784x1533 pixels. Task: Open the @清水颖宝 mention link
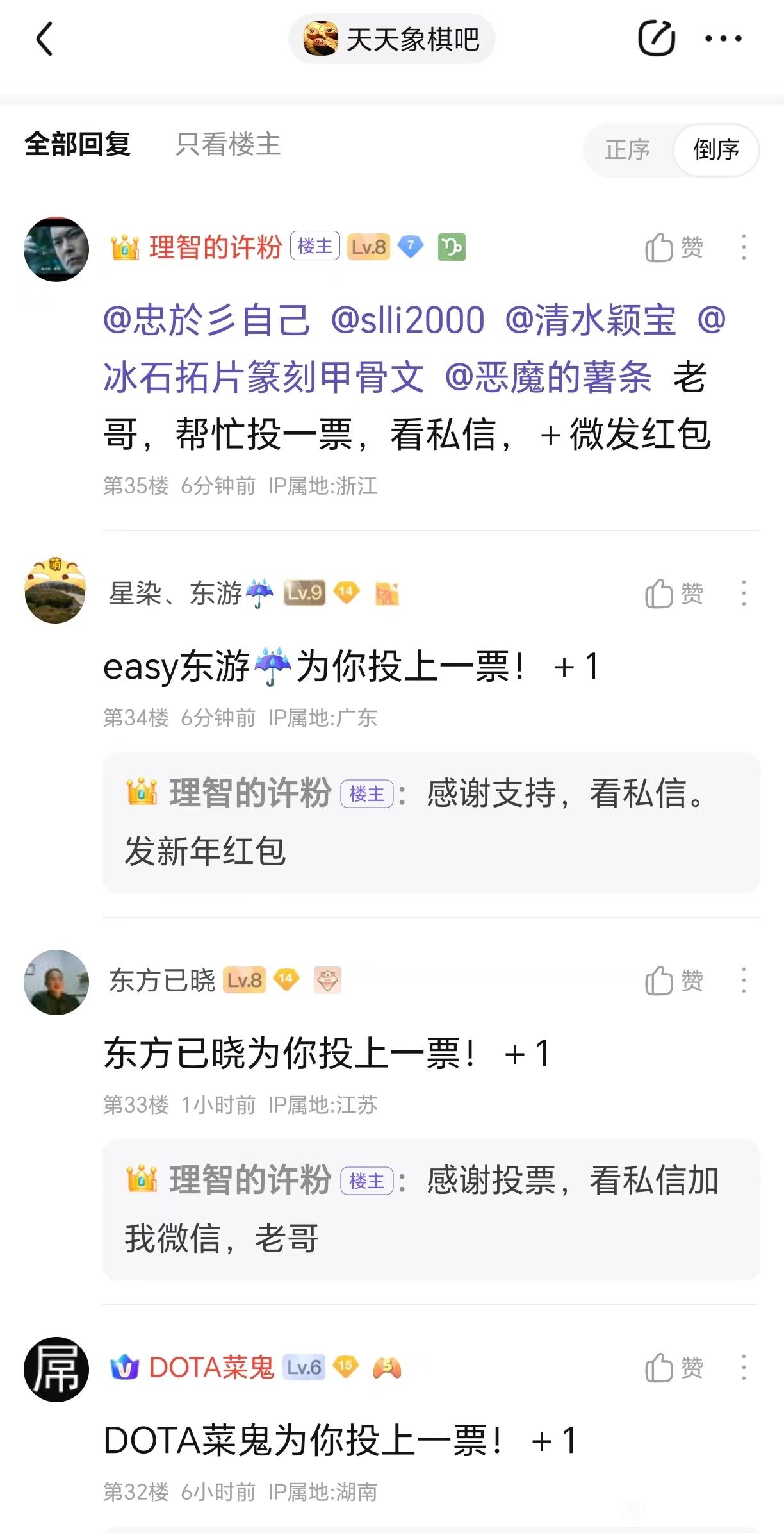point(590,320)
